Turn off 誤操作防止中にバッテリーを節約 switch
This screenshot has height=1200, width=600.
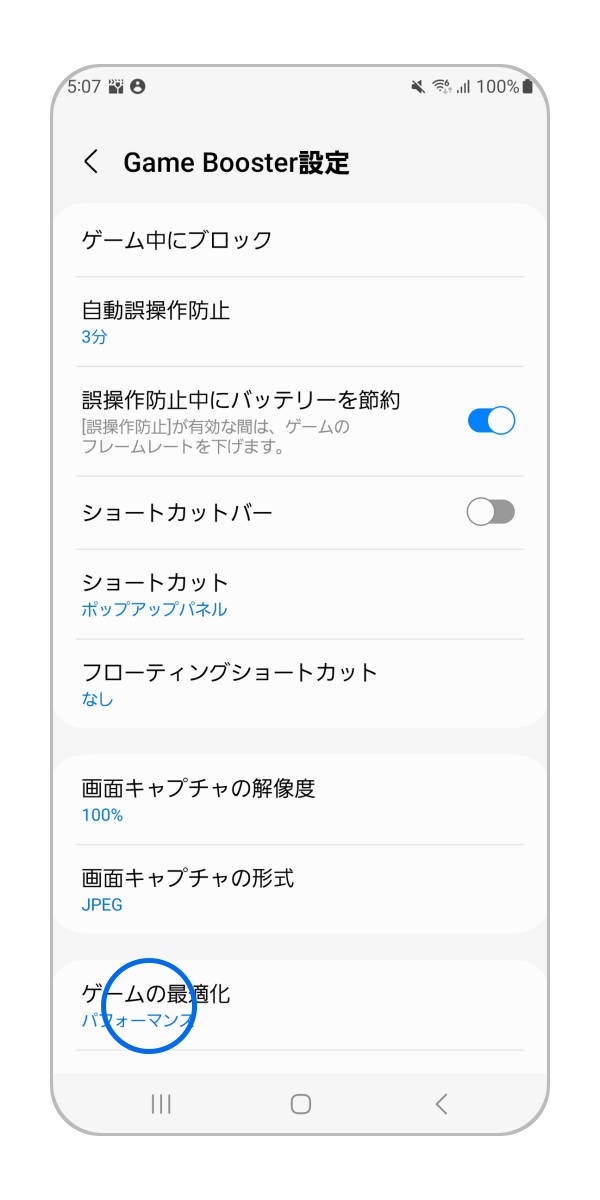[x=490, y=421]
